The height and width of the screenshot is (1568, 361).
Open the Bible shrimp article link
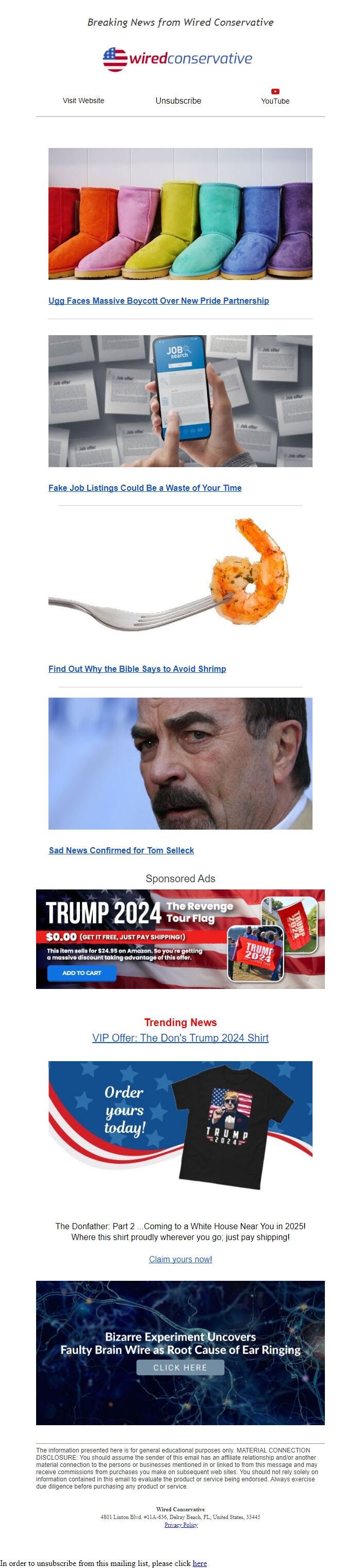pyautogui.click(x=137, y=669)
